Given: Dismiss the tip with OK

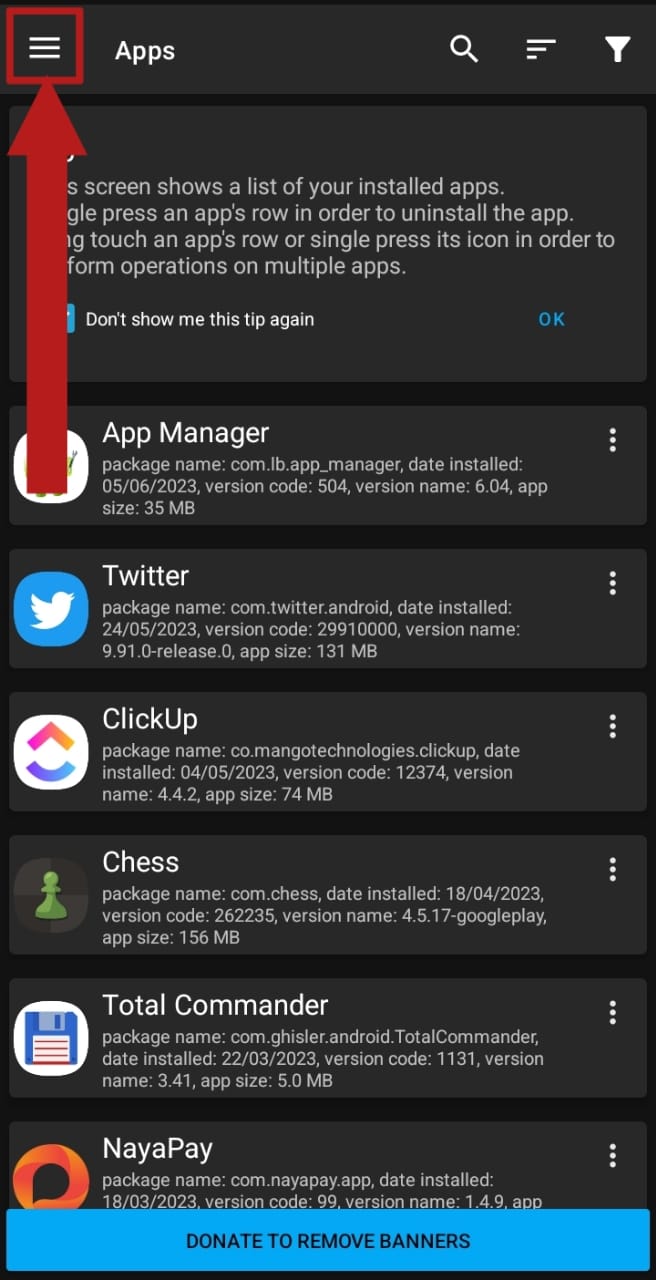Looking at the screenshot, I should (551, 320).
